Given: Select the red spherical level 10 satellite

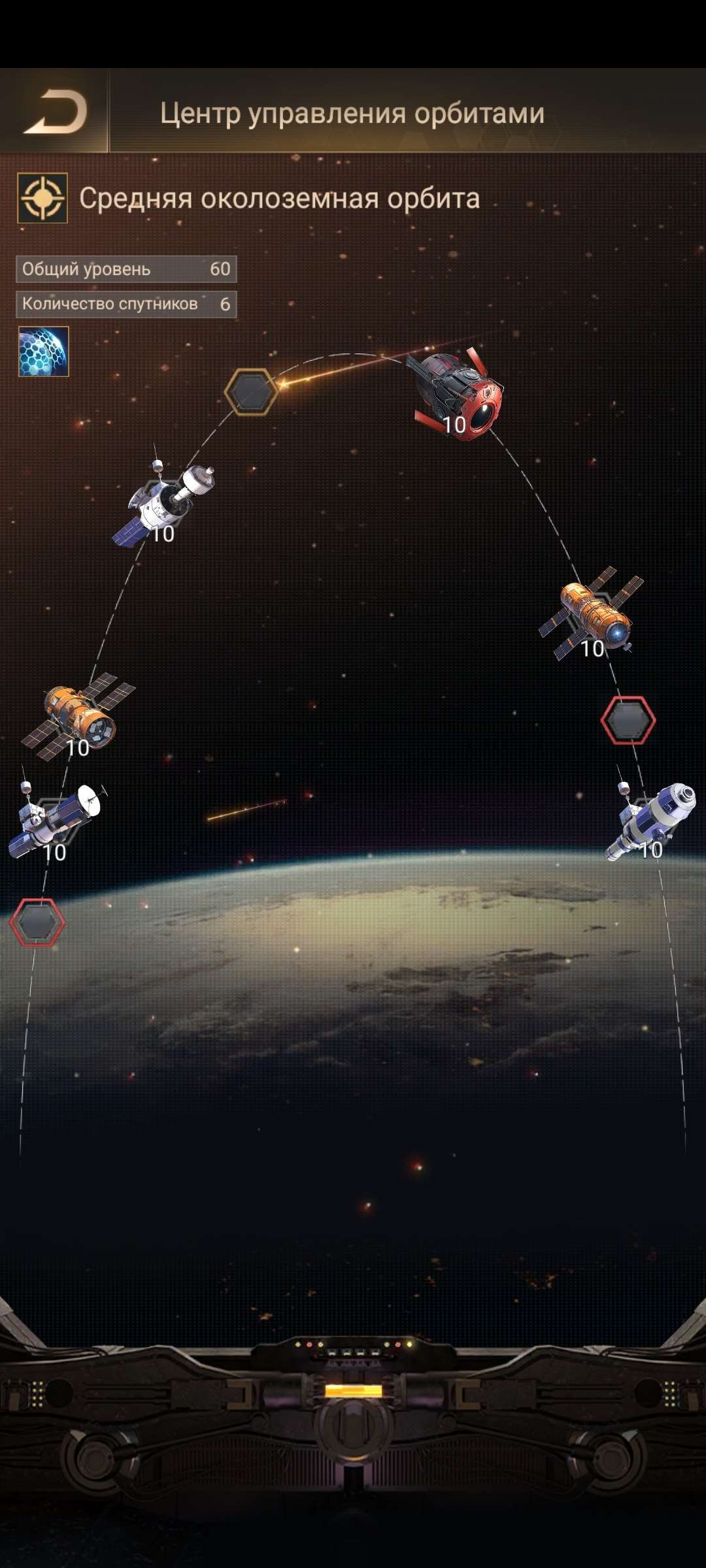Looking at the screenshot, I should (458, 396).
